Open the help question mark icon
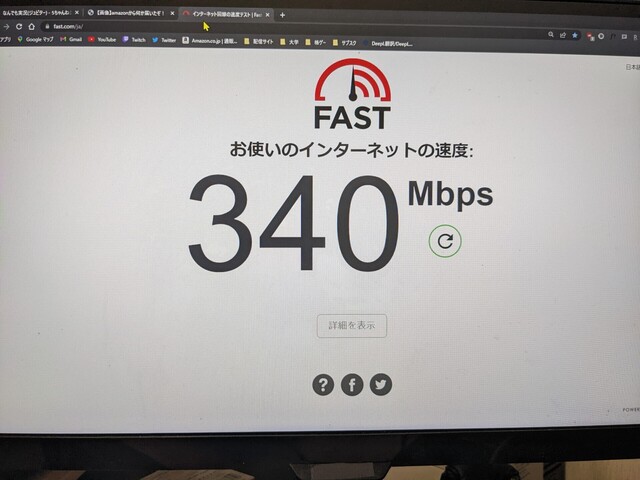 click(322, 384)
